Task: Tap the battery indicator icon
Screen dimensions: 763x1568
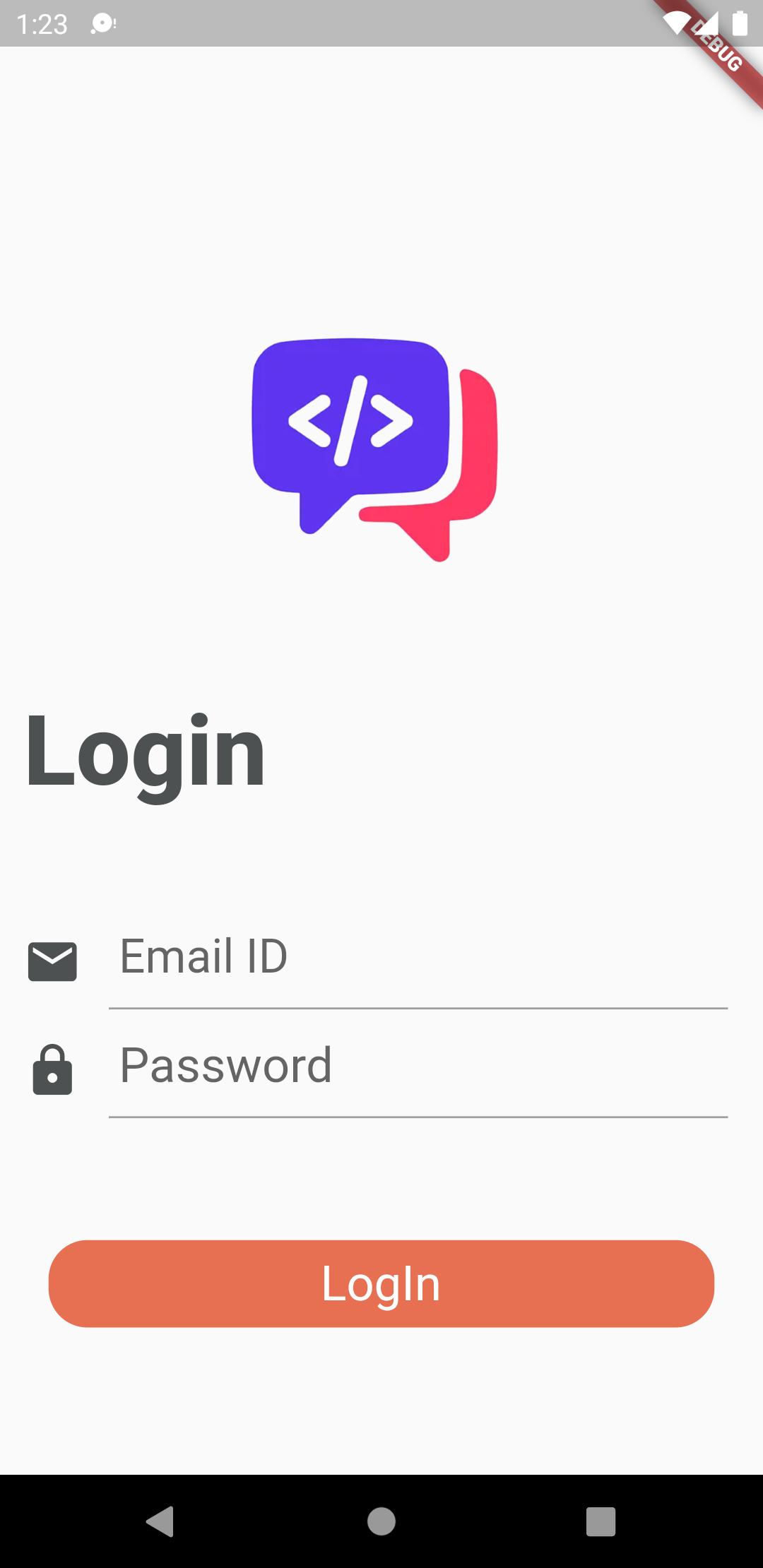Action: [741, 23]
